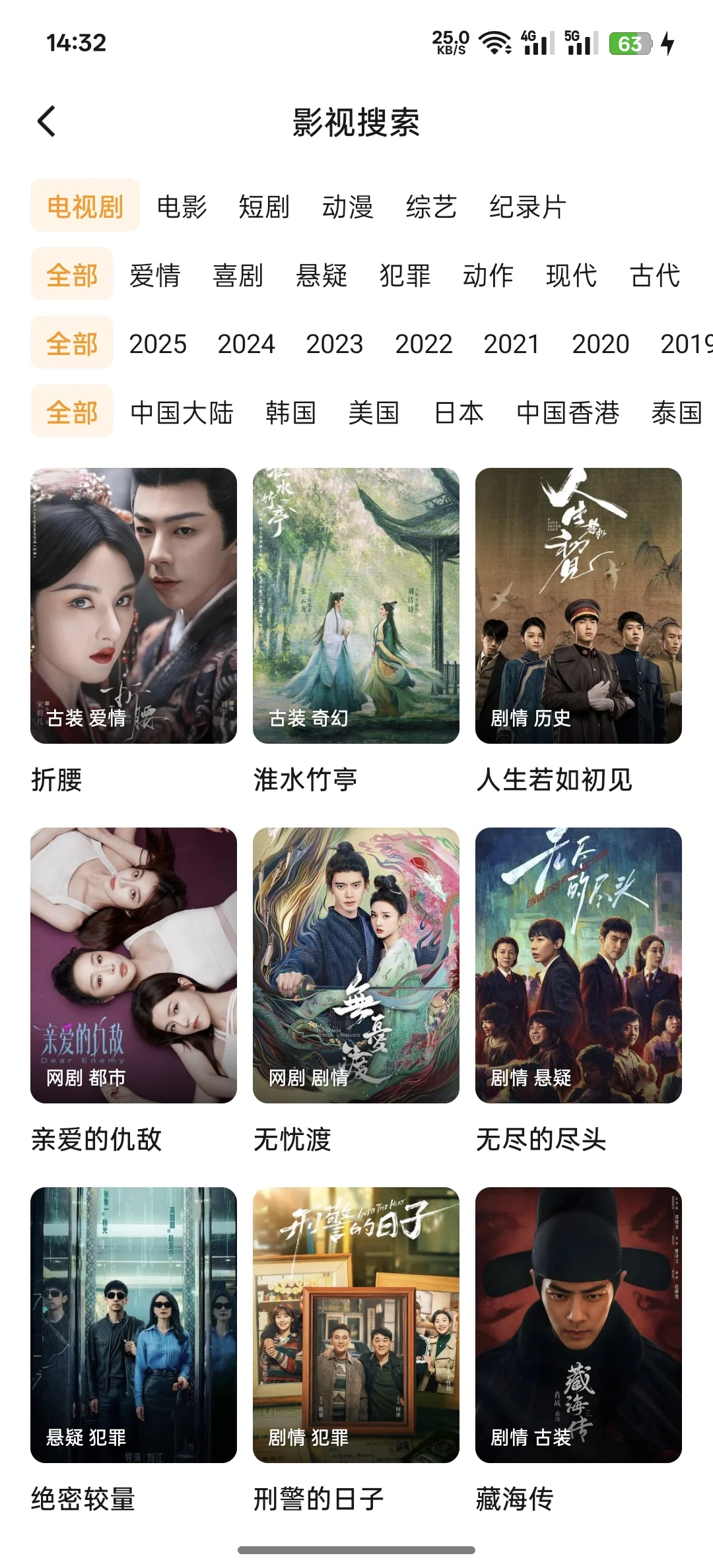Choose the 韩国 region filter
This screenshot has width=713, height=1568.
[x=290, y=413]
